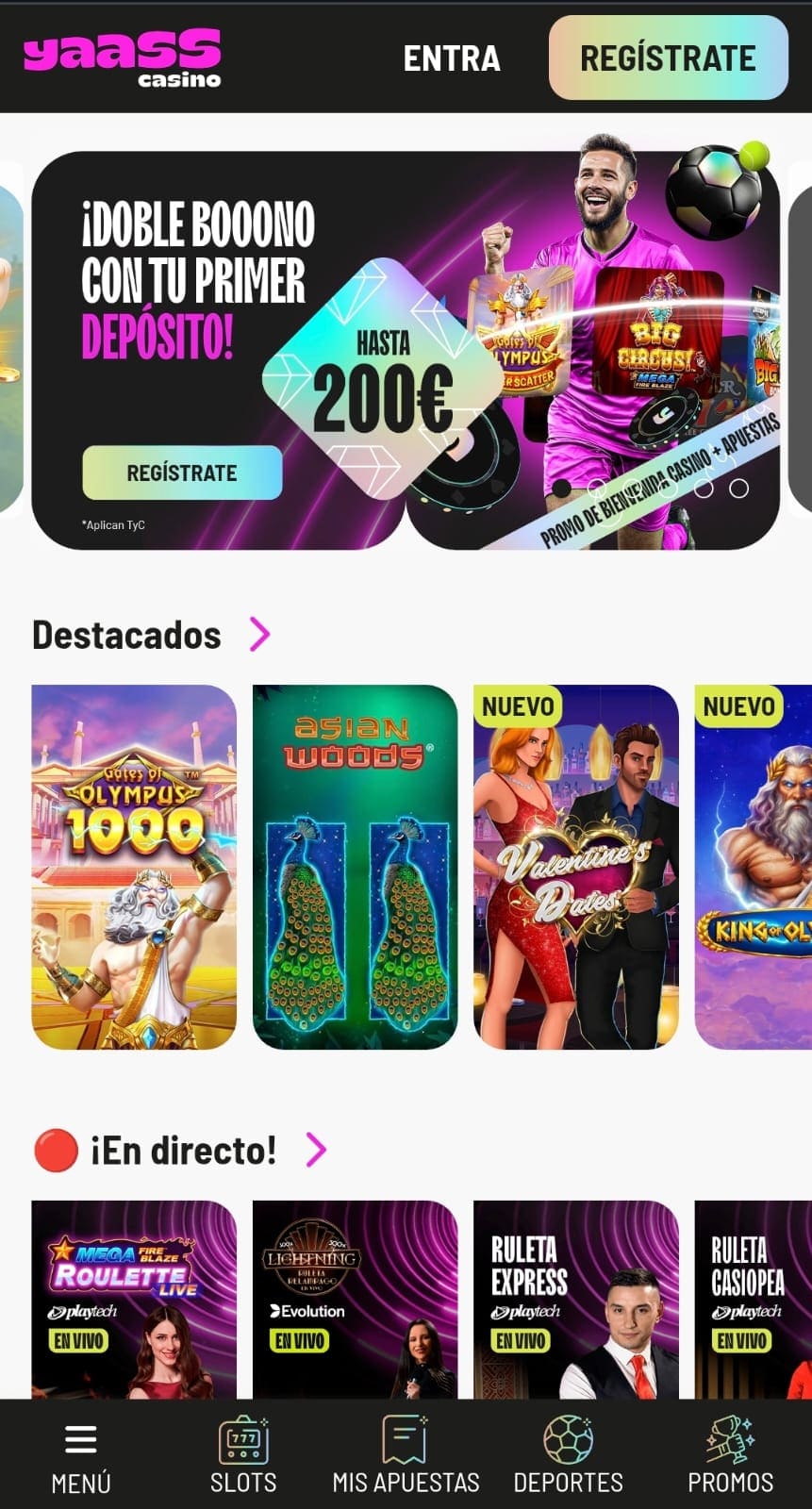Screen dimensions: 812x1509
Task: Open the Gates of Olympus 1000 game
Action: [133, 868]
